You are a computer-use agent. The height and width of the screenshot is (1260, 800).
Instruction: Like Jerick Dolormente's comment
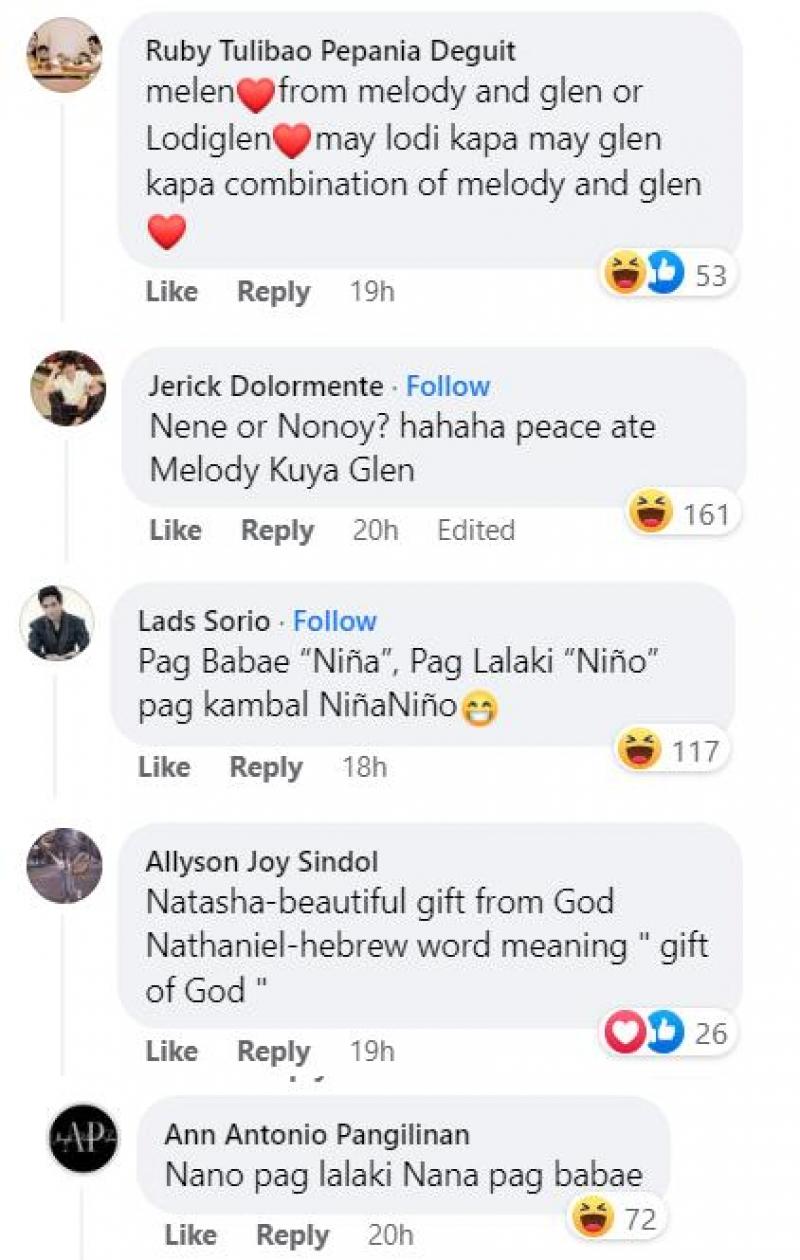[175, 530]
